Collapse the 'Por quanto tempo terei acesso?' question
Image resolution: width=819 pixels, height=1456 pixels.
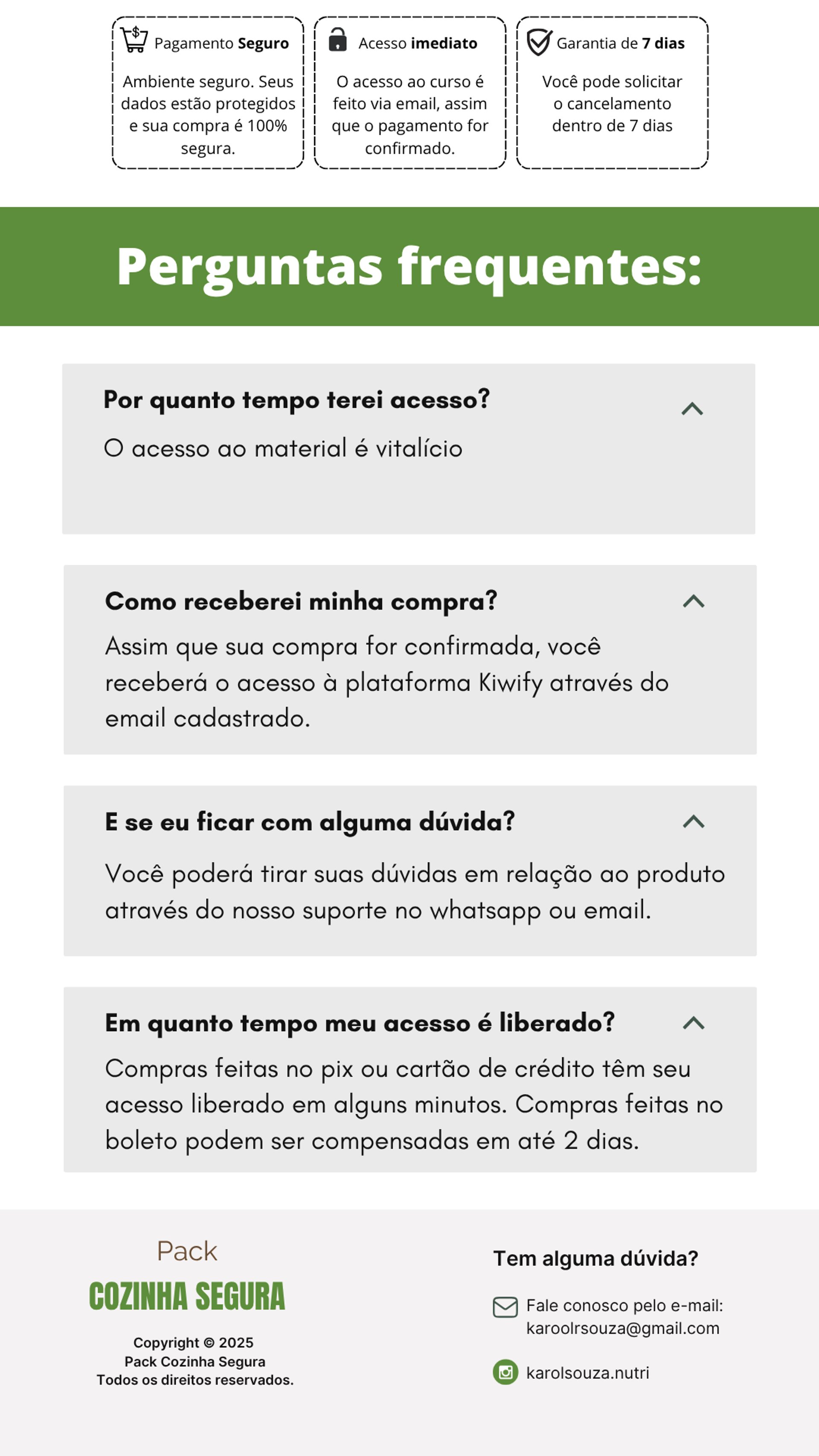pyautogui.click(x=692, y=409)
